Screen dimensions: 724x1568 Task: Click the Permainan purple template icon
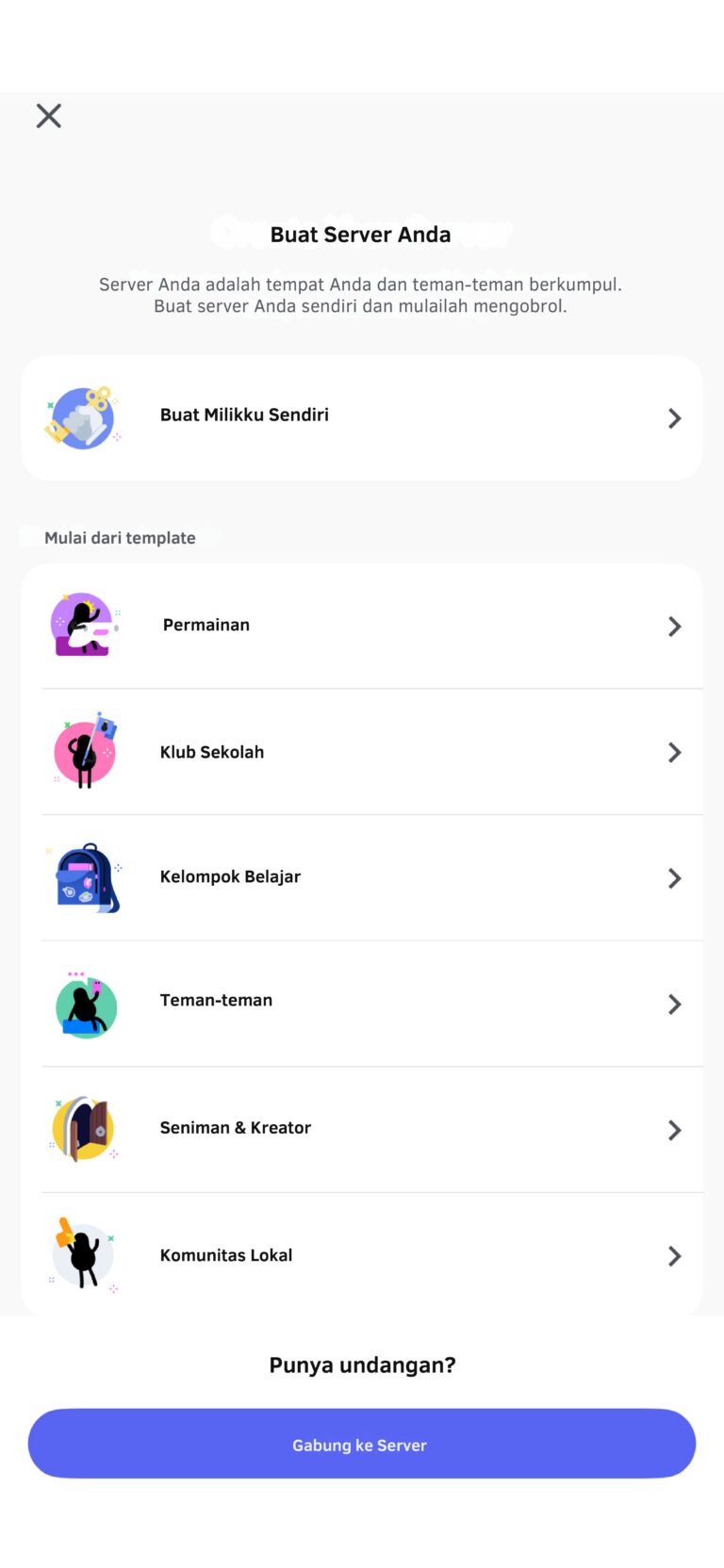[85, 624]
